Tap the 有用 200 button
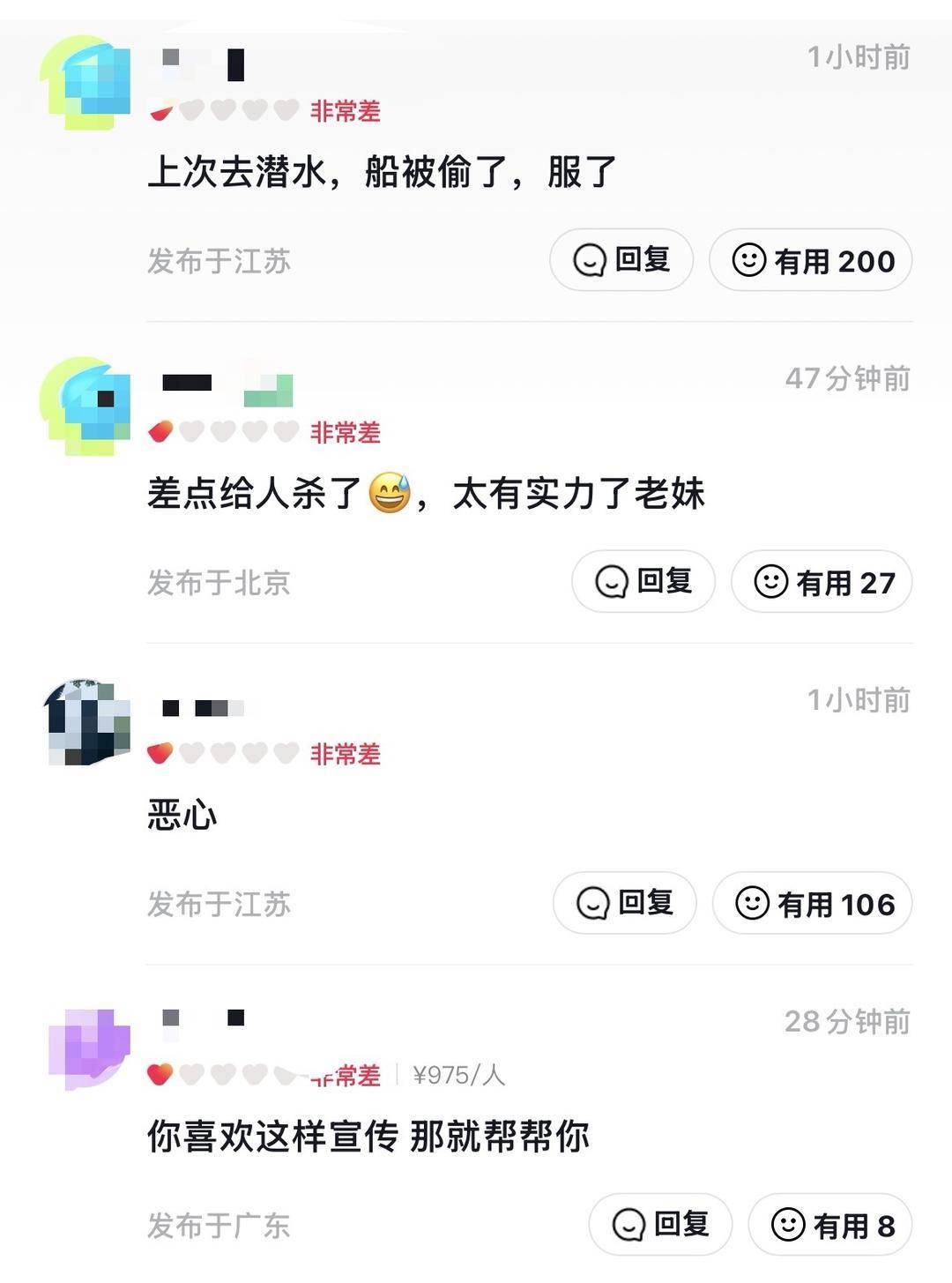This screenshot has width=952, height=1283. click(809, 260)
